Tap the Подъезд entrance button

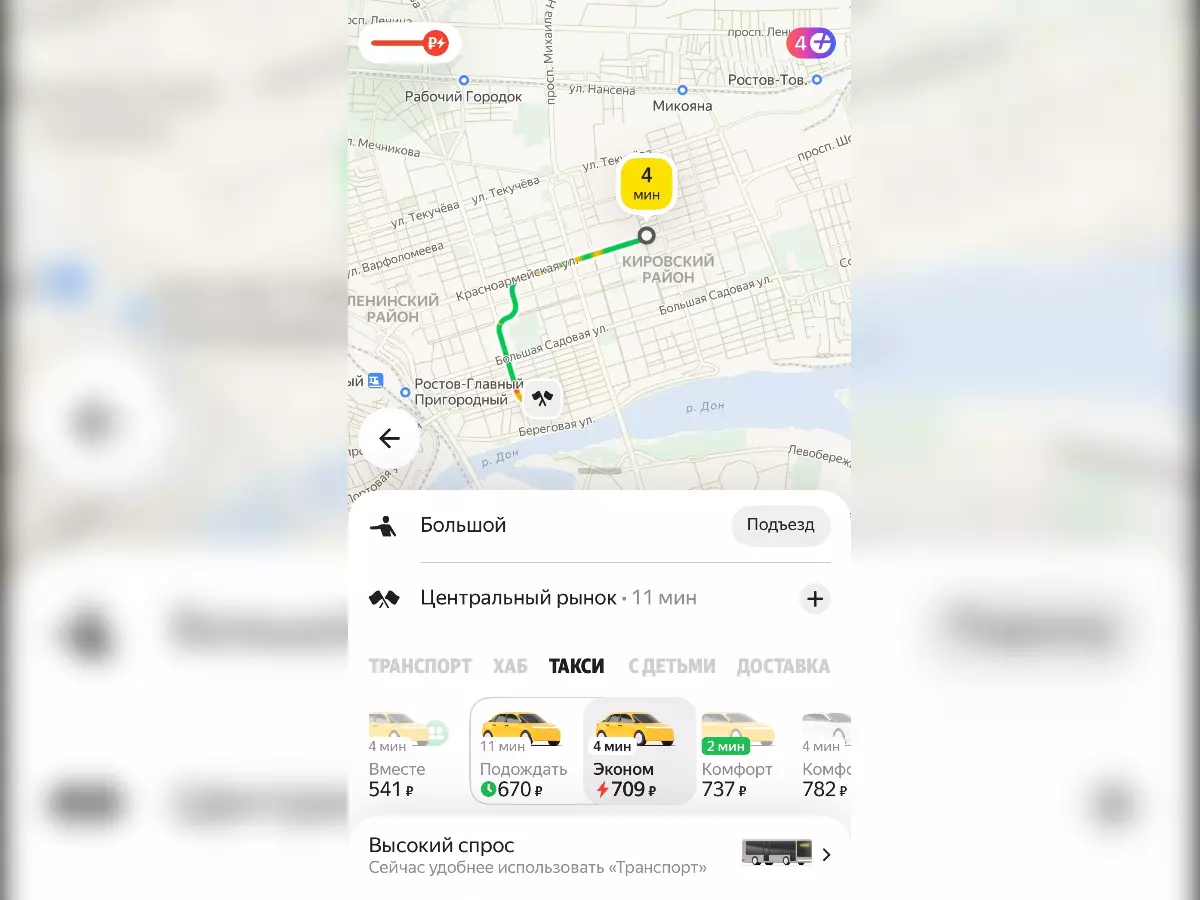point(780,525)
